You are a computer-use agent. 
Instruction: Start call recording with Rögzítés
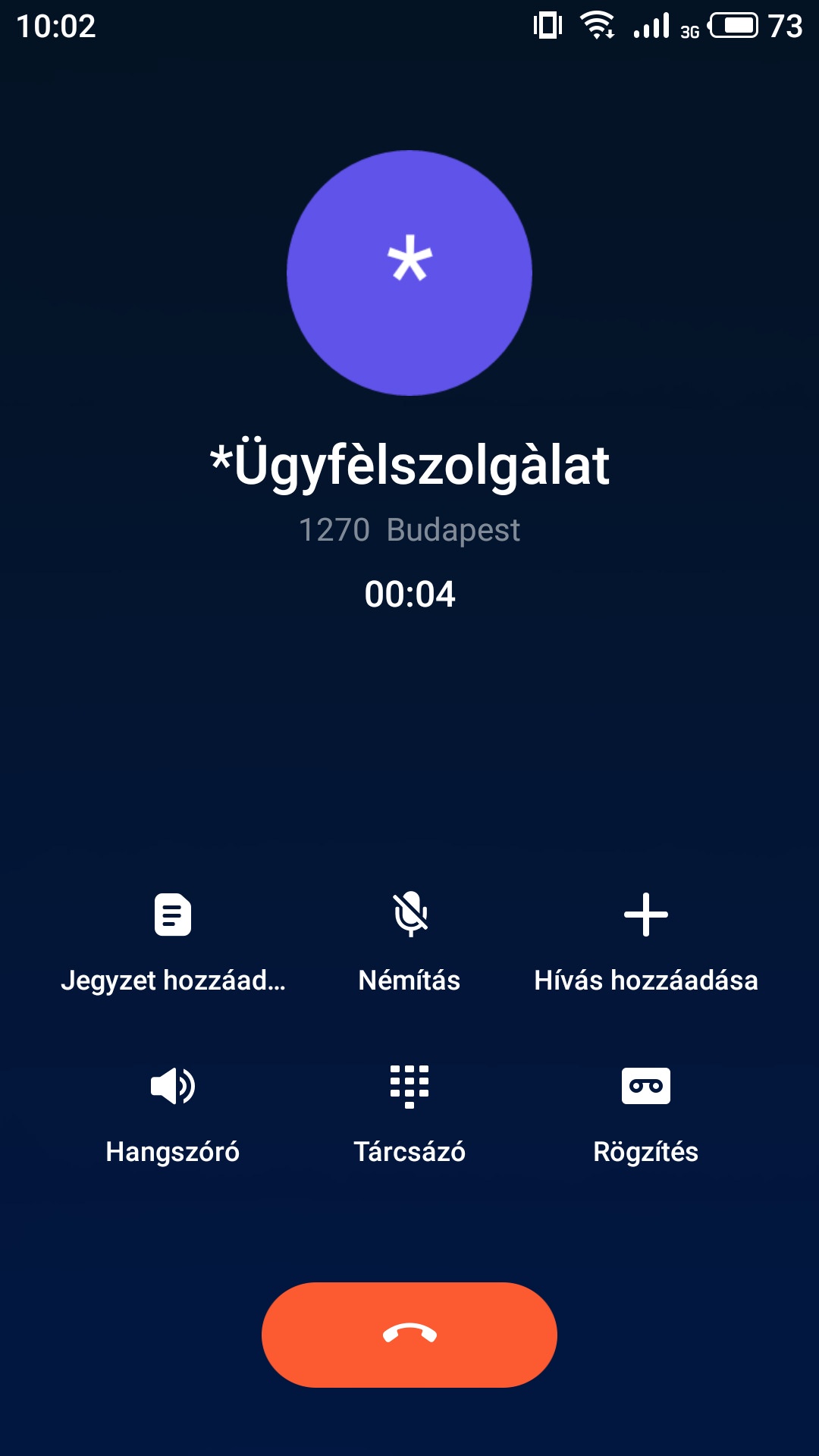pos(646,1116)
